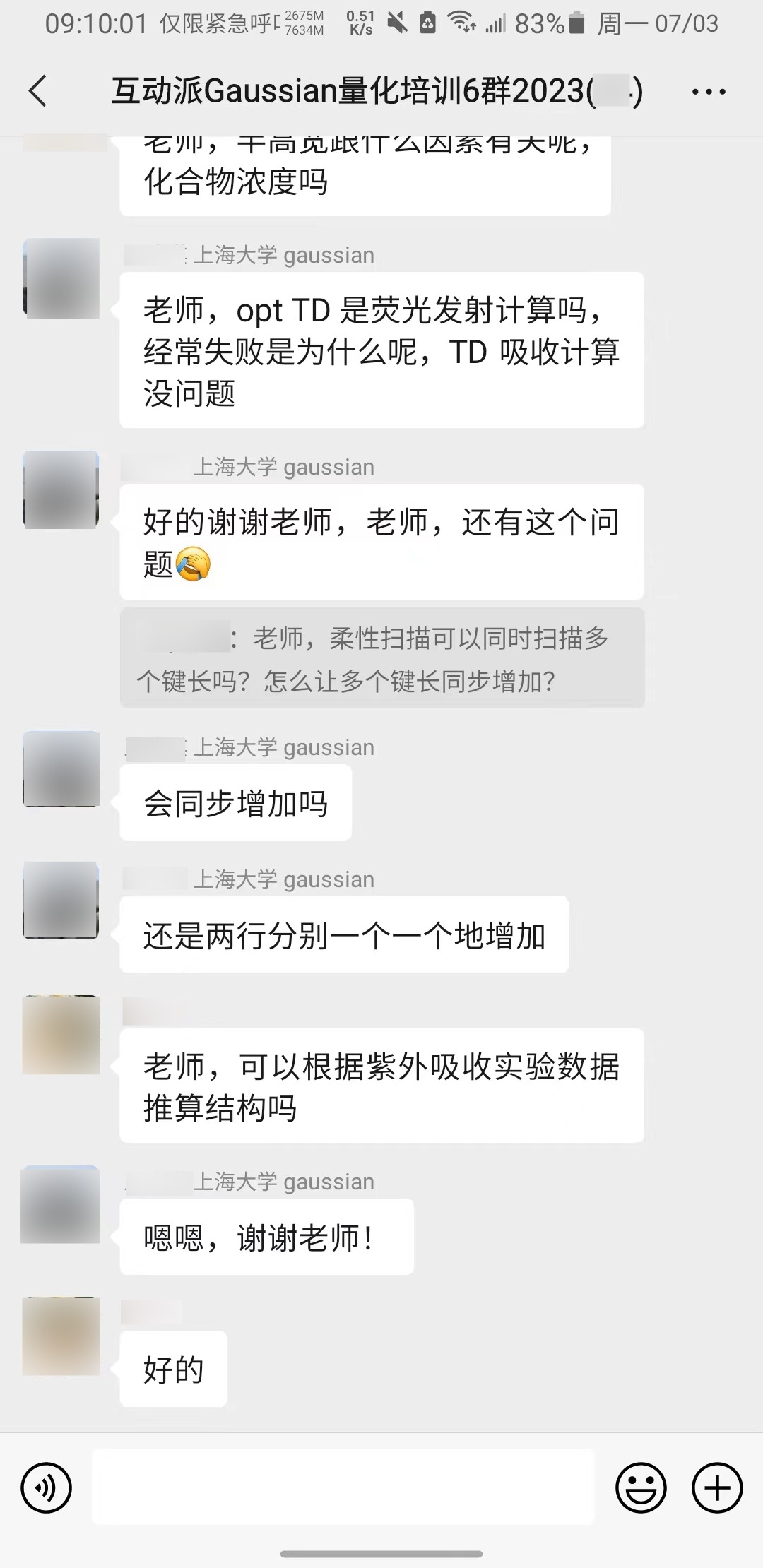
Task: Open the emoji sticker panel
Action: click(x=641, y=1487)
